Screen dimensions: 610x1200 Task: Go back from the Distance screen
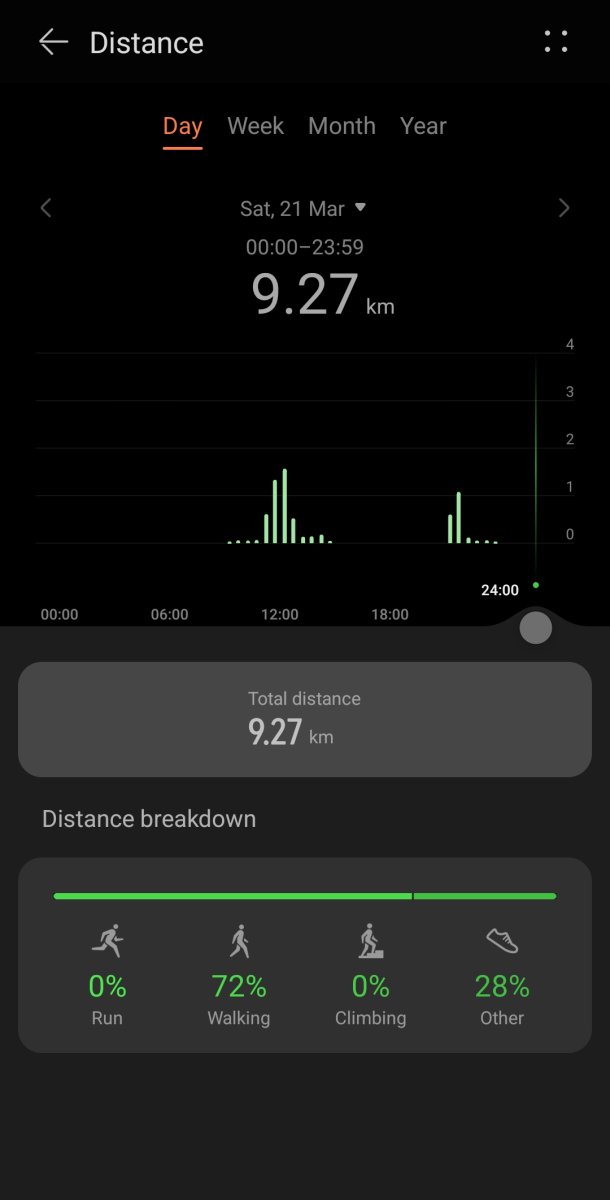point(53,42)
